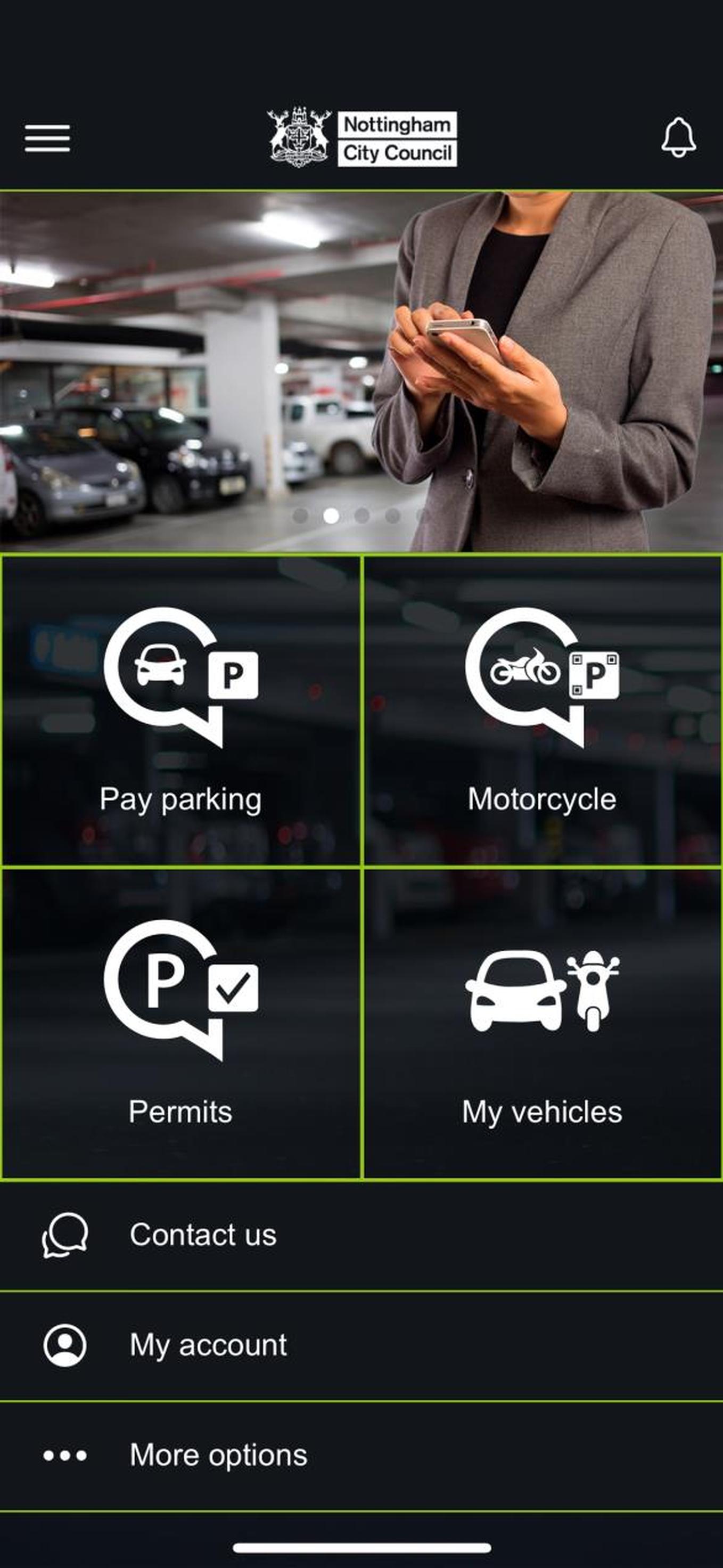View My vehicles

point(542,1023)
